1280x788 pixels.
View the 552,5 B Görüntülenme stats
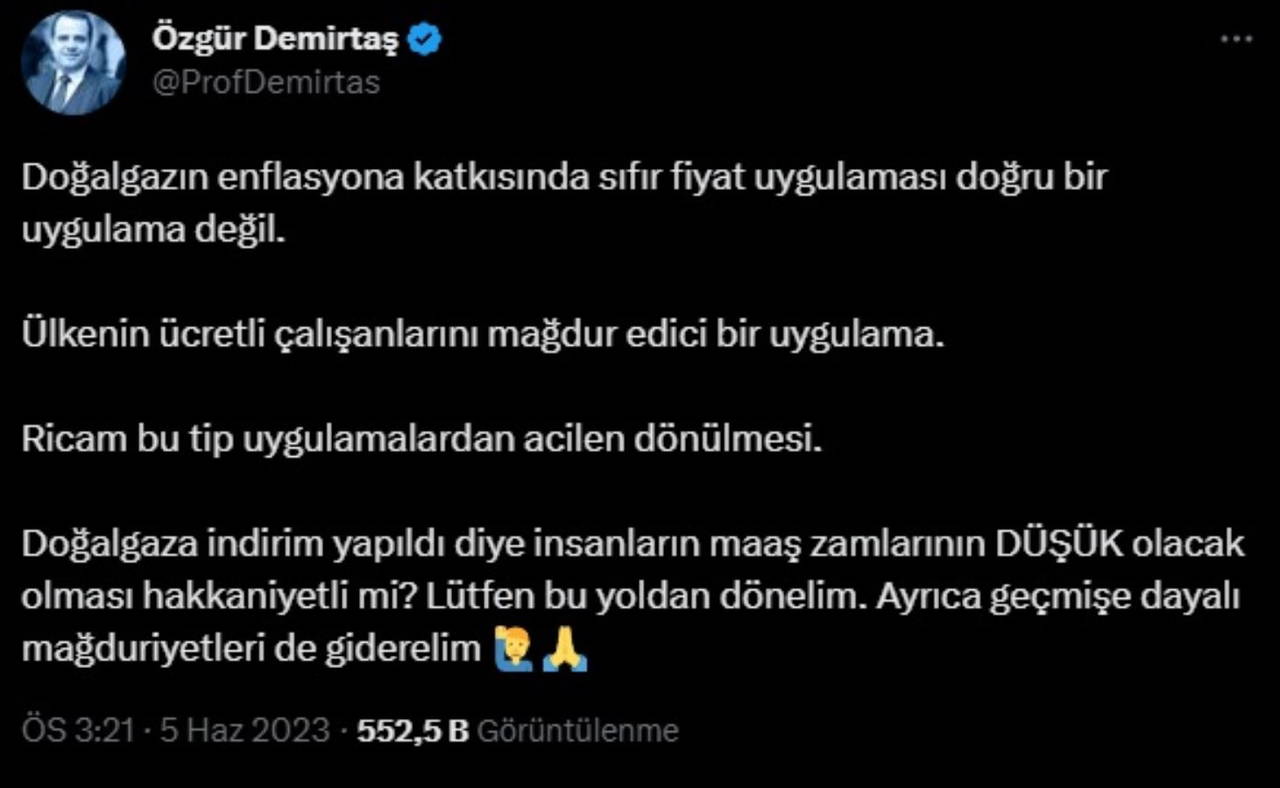(517, 730)
